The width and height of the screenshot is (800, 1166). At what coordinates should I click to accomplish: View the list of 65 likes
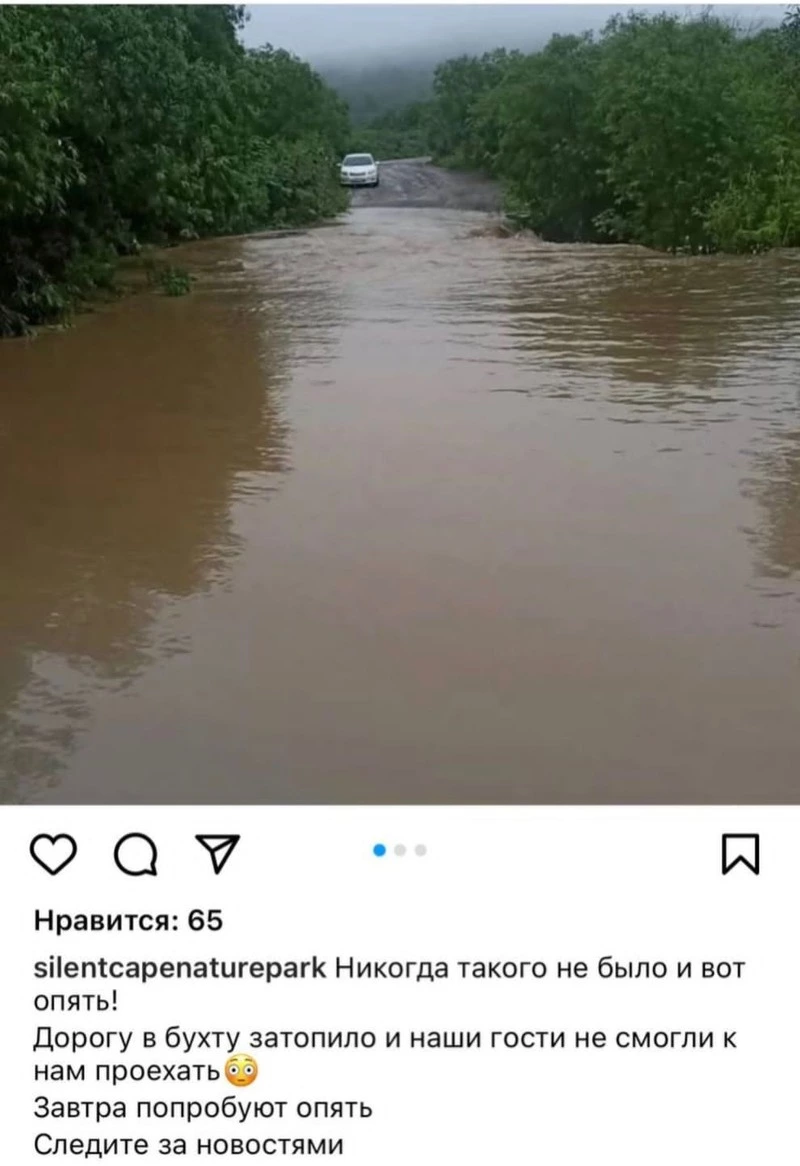click(128, 920)
